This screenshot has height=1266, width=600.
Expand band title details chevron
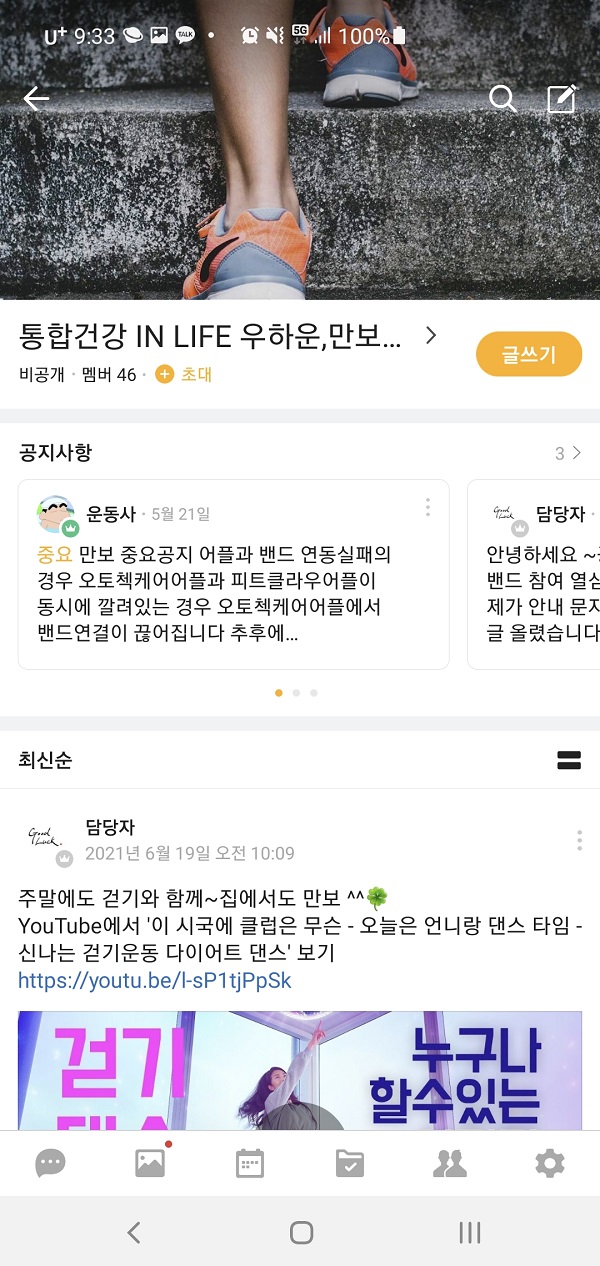click(431, 336)
